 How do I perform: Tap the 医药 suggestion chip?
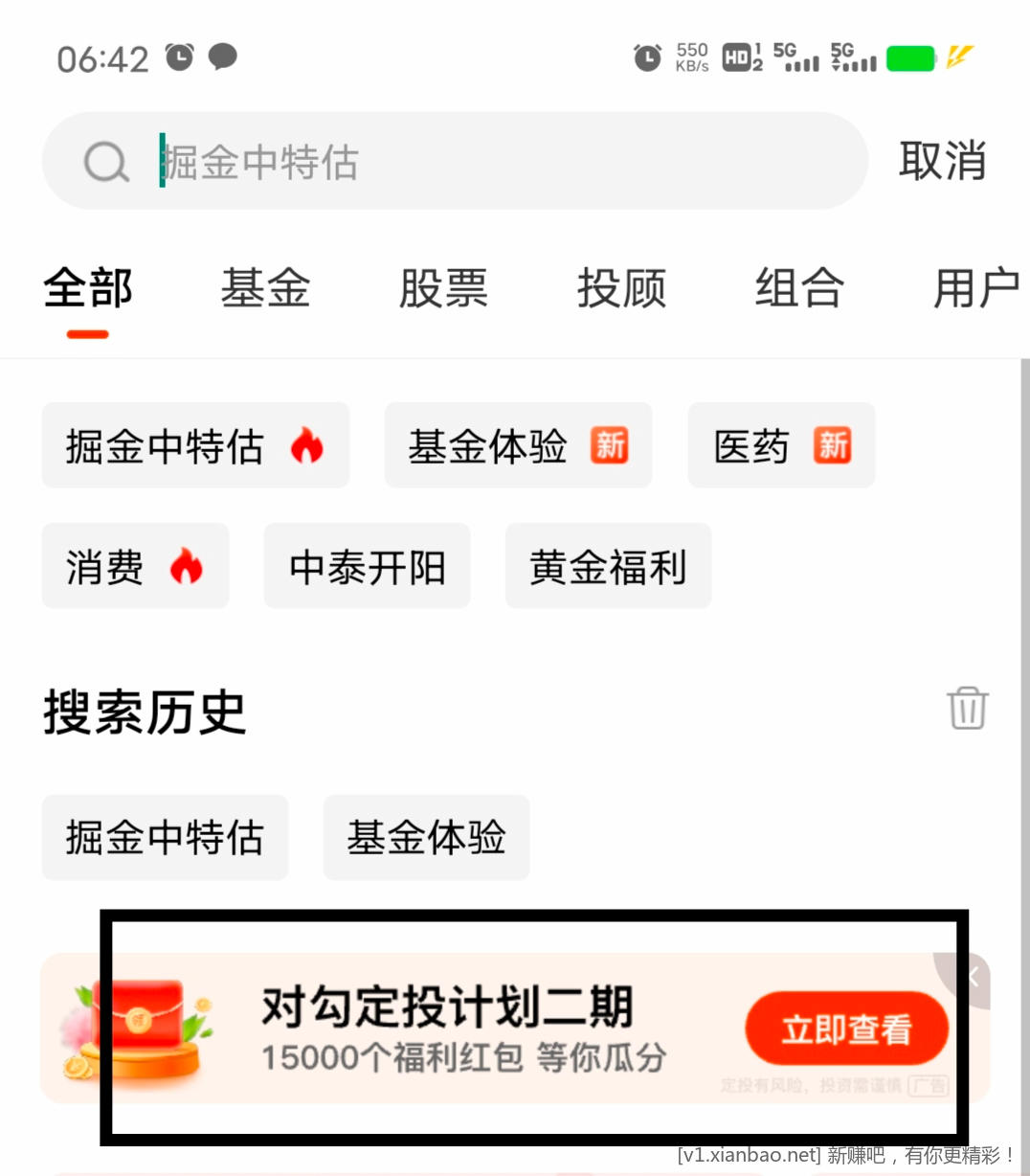(781, 446)
